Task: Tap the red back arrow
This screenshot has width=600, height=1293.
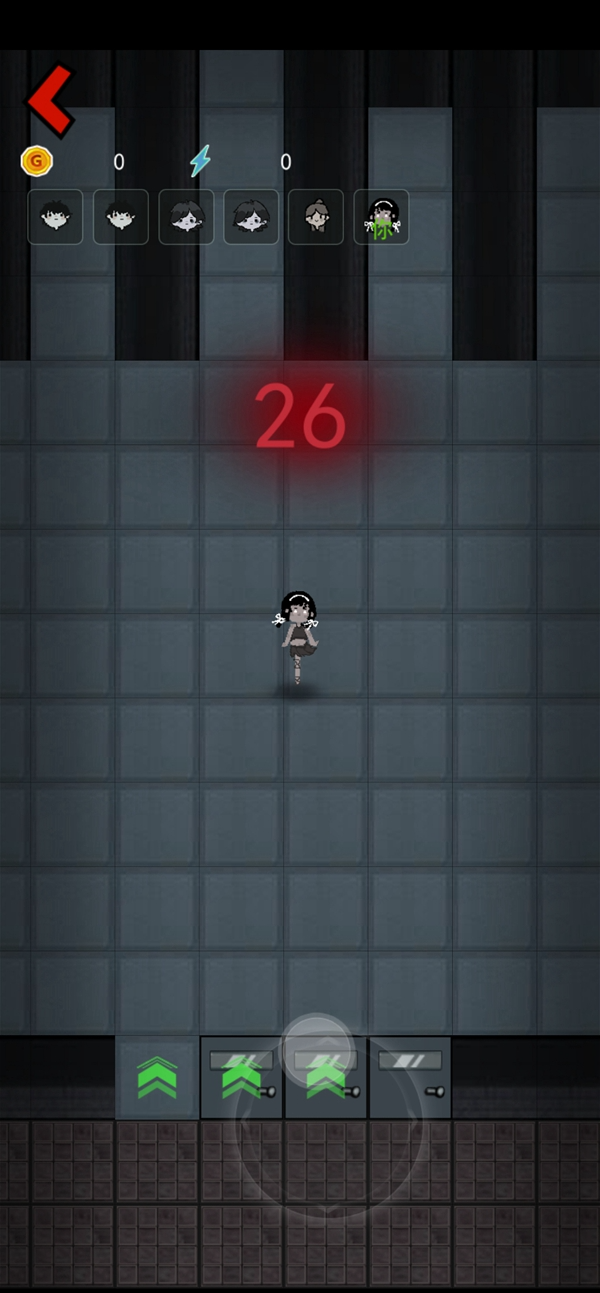Action: [x=49, y=100]
